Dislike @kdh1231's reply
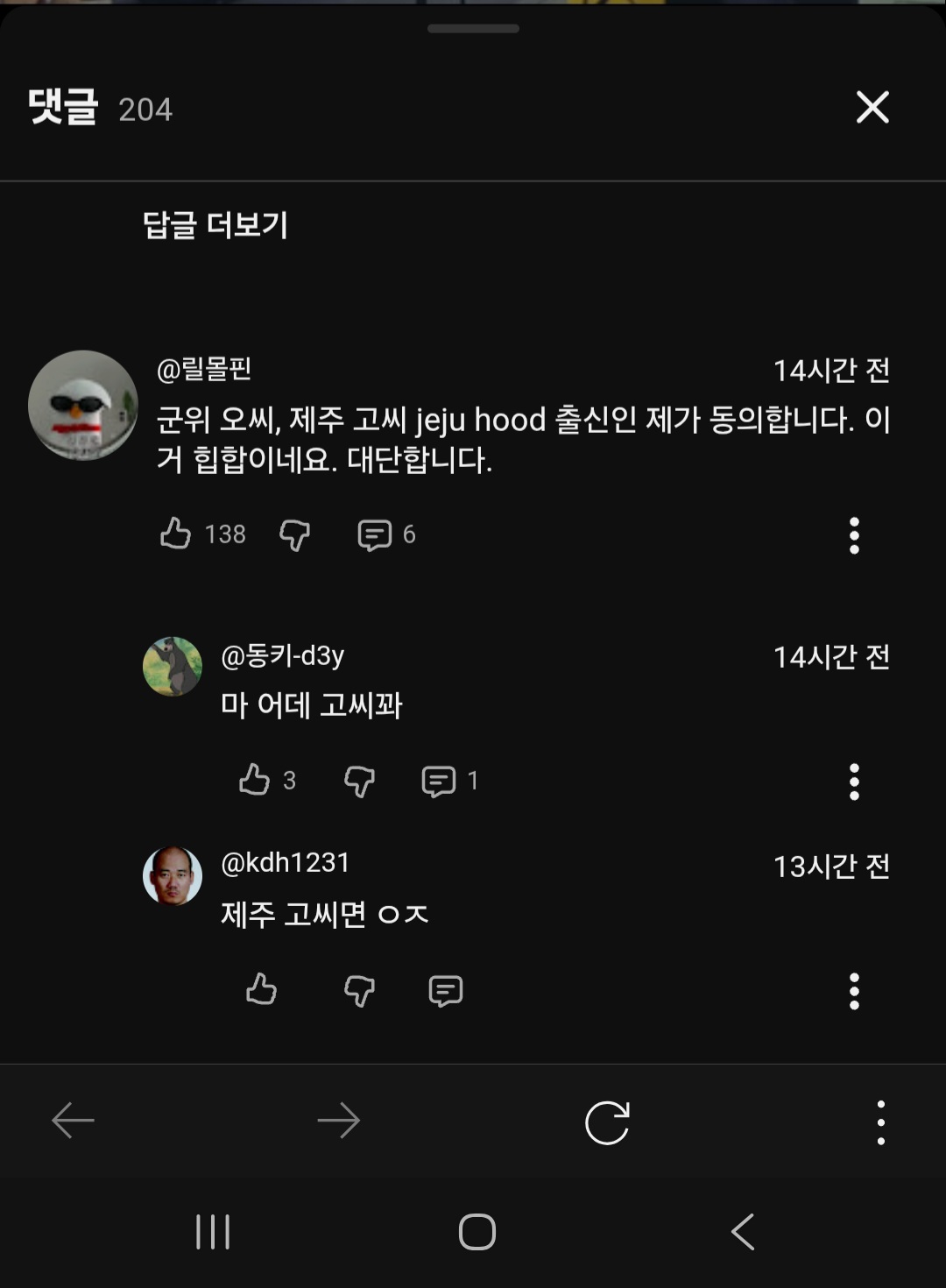 coord(359,990)
